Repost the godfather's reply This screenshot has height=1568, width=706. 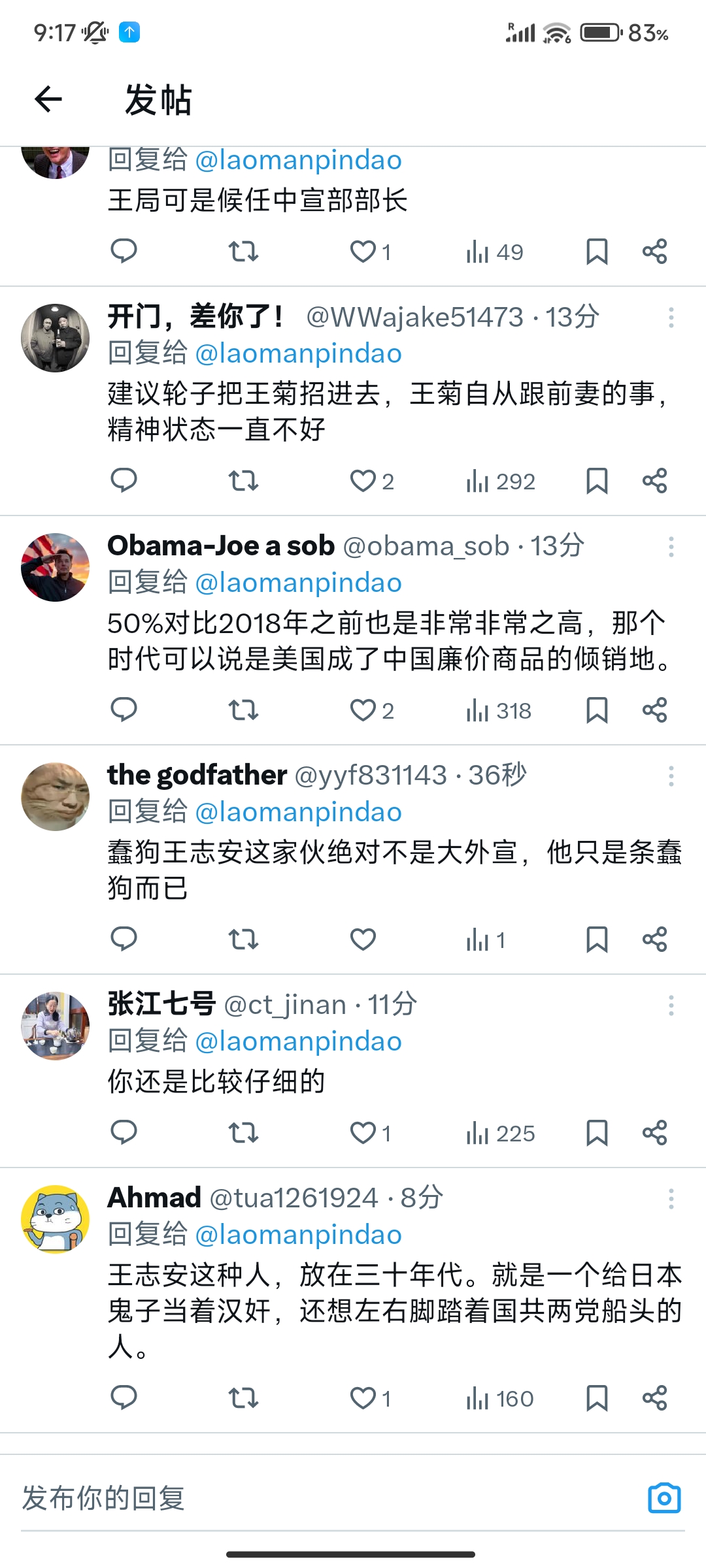click(x=243, y=939)
